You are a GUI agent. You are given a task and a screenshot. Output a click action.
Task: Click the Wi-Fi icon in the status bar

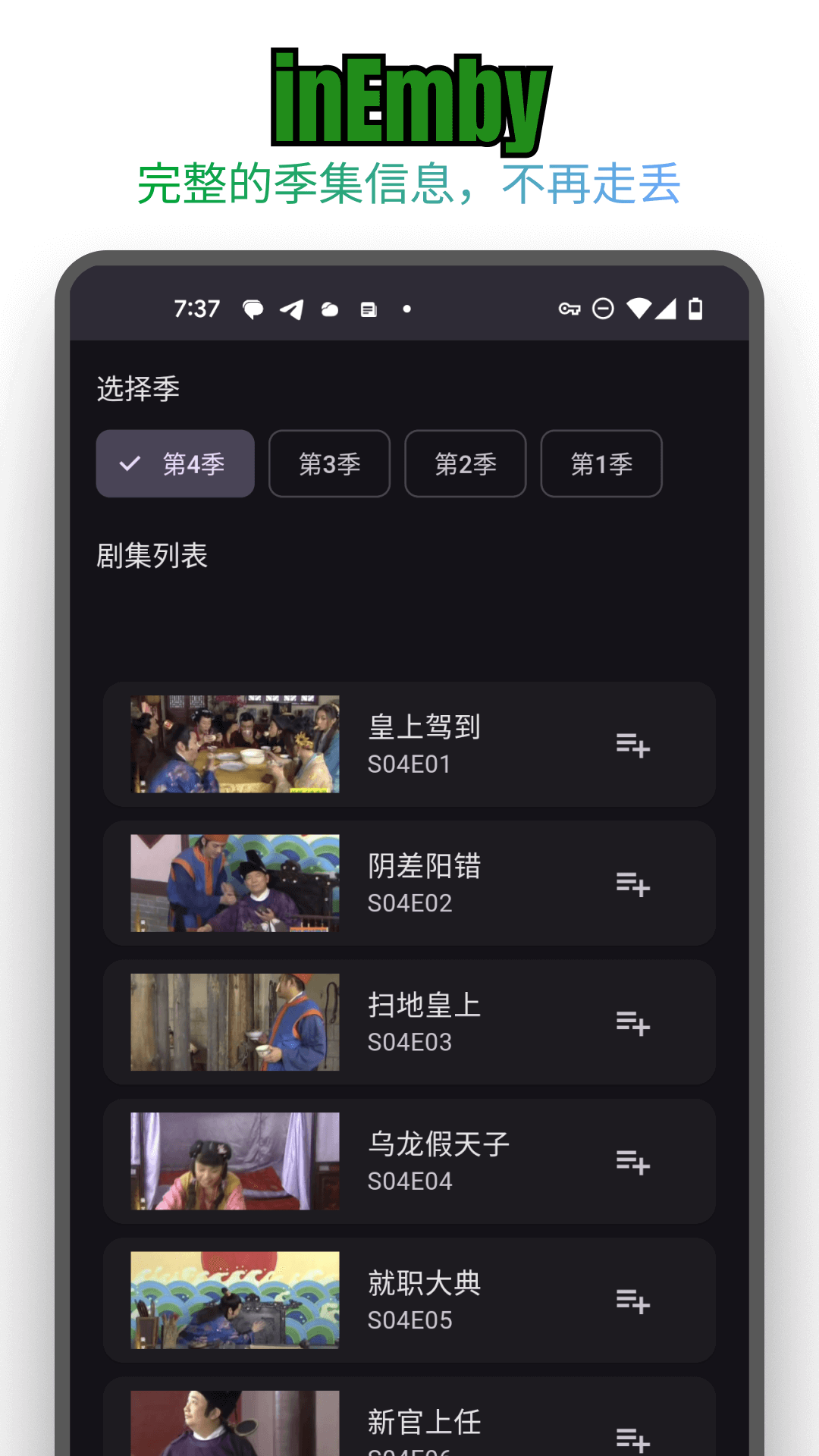point(639,309)
